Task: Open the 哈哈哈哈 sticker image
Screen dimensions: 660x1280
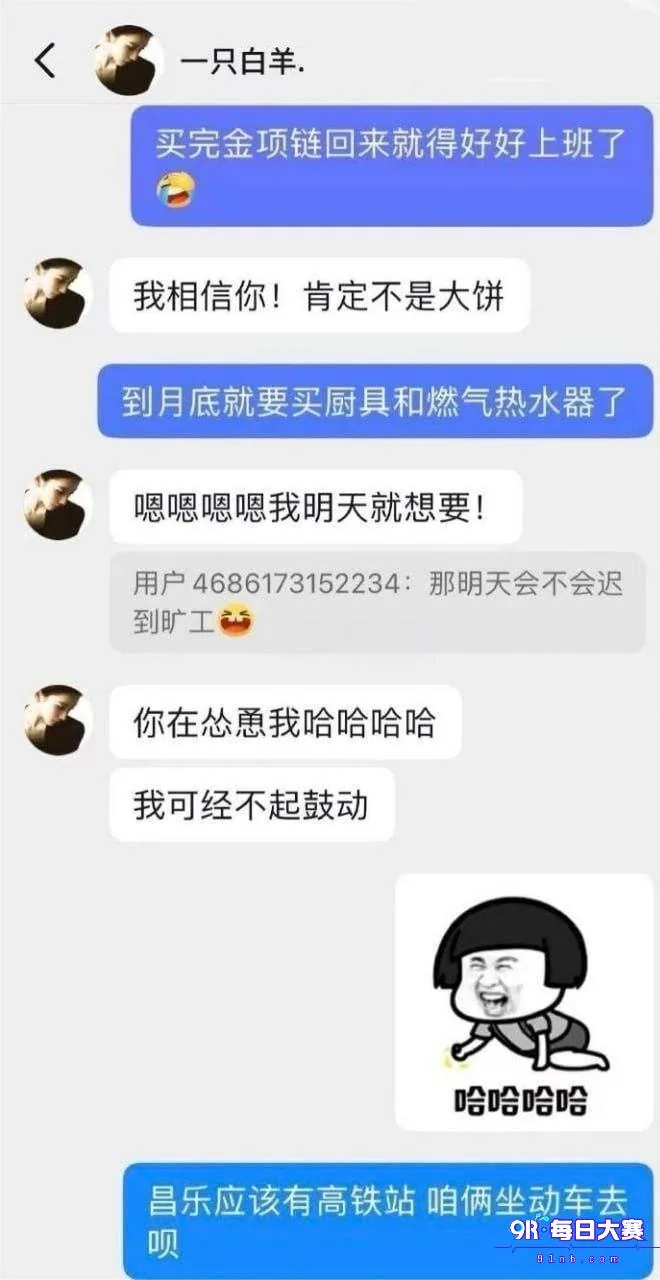Action: pyautogui.click(x=524, y=1003)
